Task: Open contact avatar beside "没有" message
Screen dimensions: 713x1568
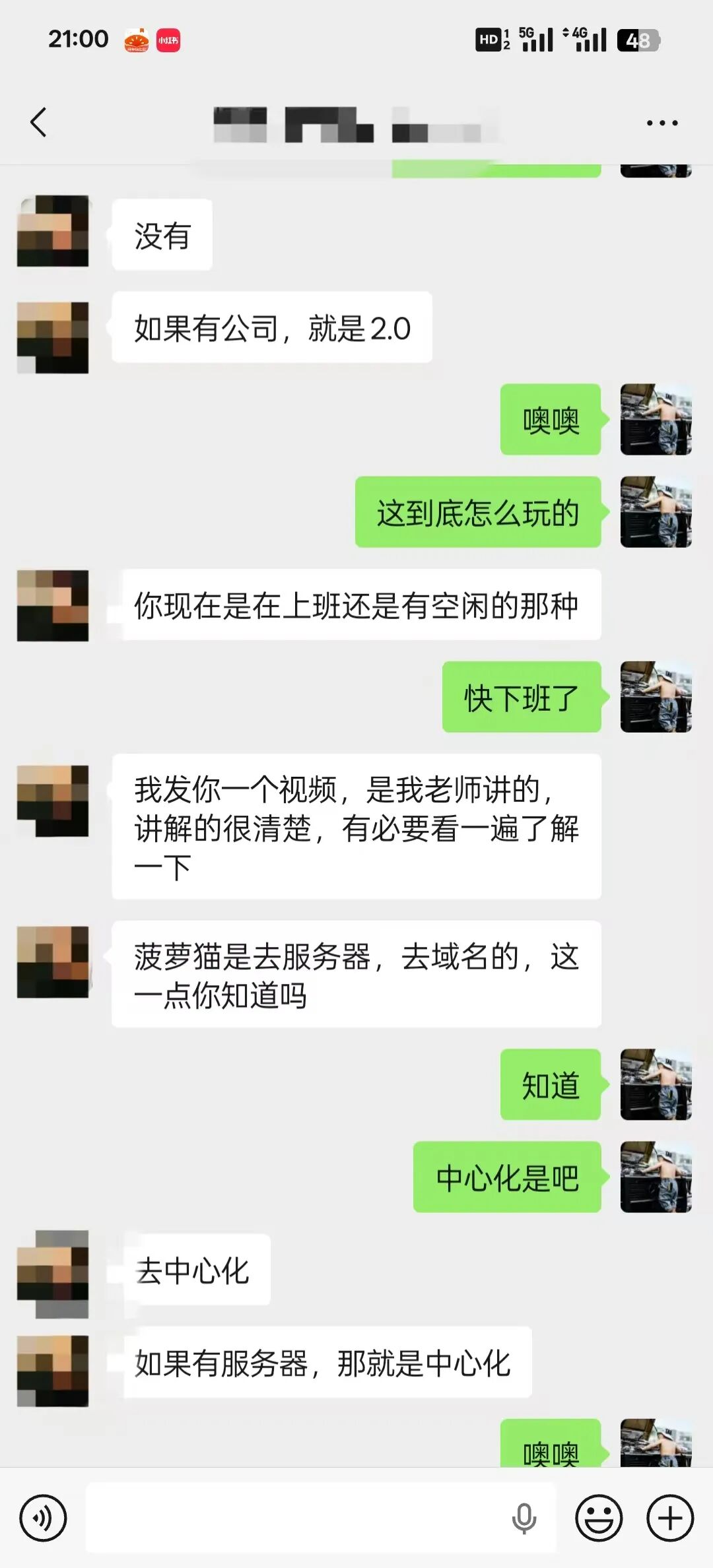Action: (x=53, y=231)
